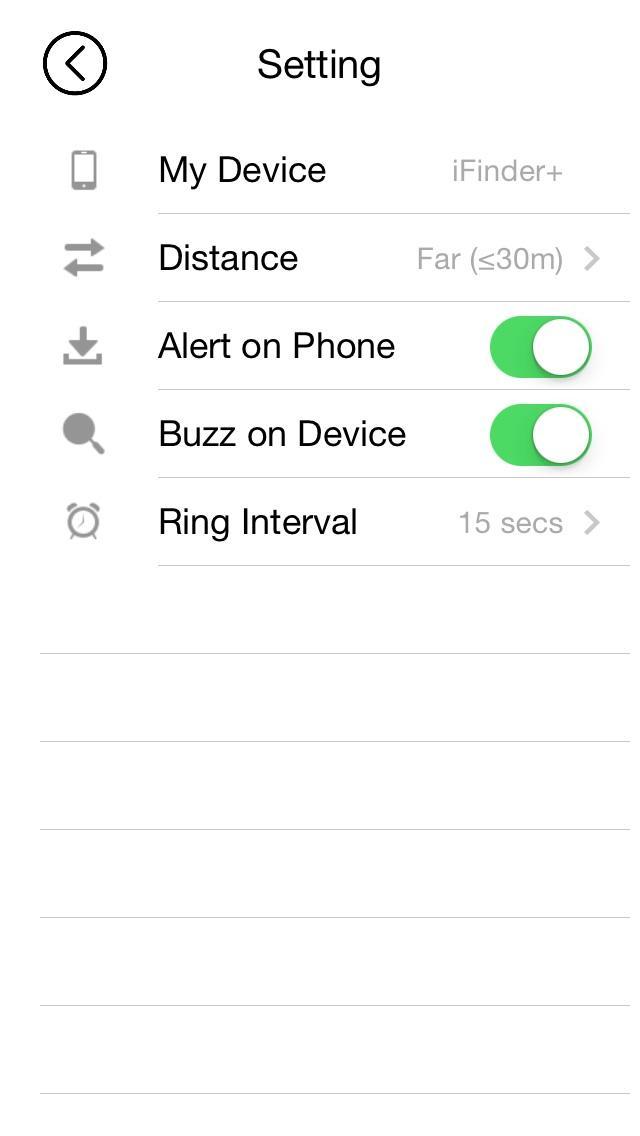This screenshot has width=640, height=1136.
Task: Turn off Alert on Phone
Action: coord(540,347)
